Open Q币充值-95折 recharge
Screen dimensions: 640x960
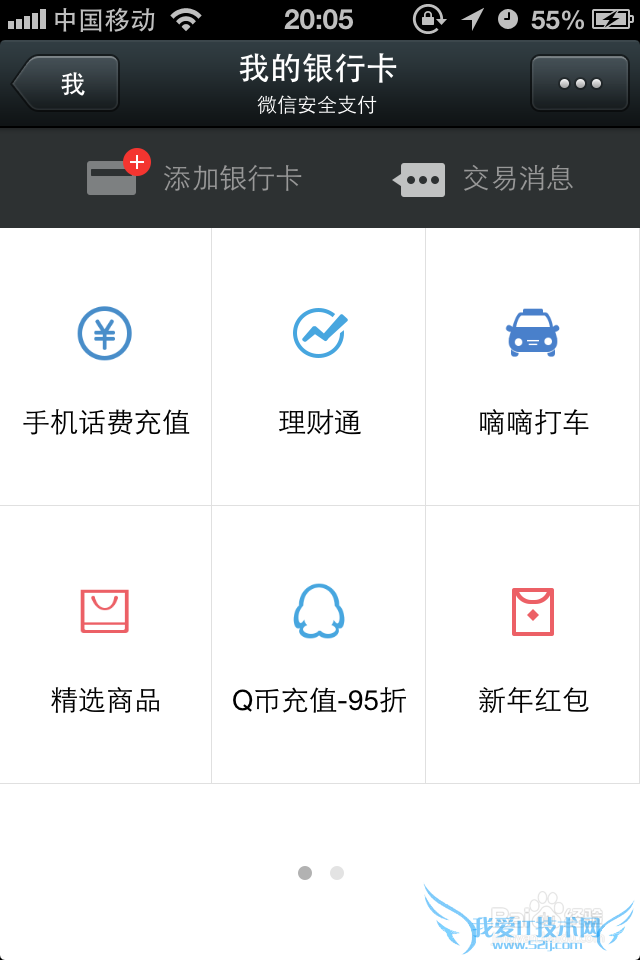pyautogui.click(x=319, y=645)
